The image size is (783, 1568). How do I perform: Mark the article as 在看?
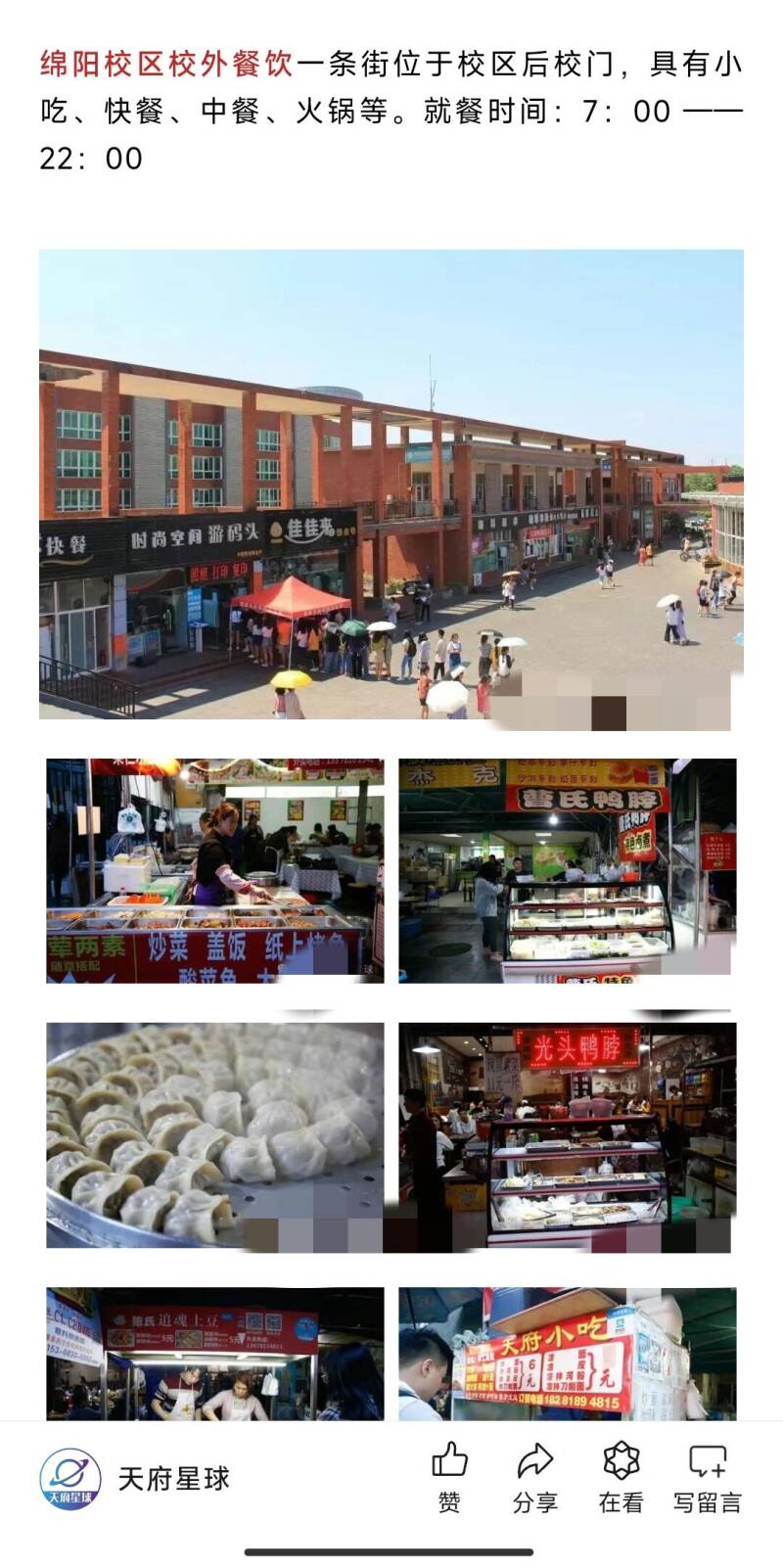point(621,1478)
